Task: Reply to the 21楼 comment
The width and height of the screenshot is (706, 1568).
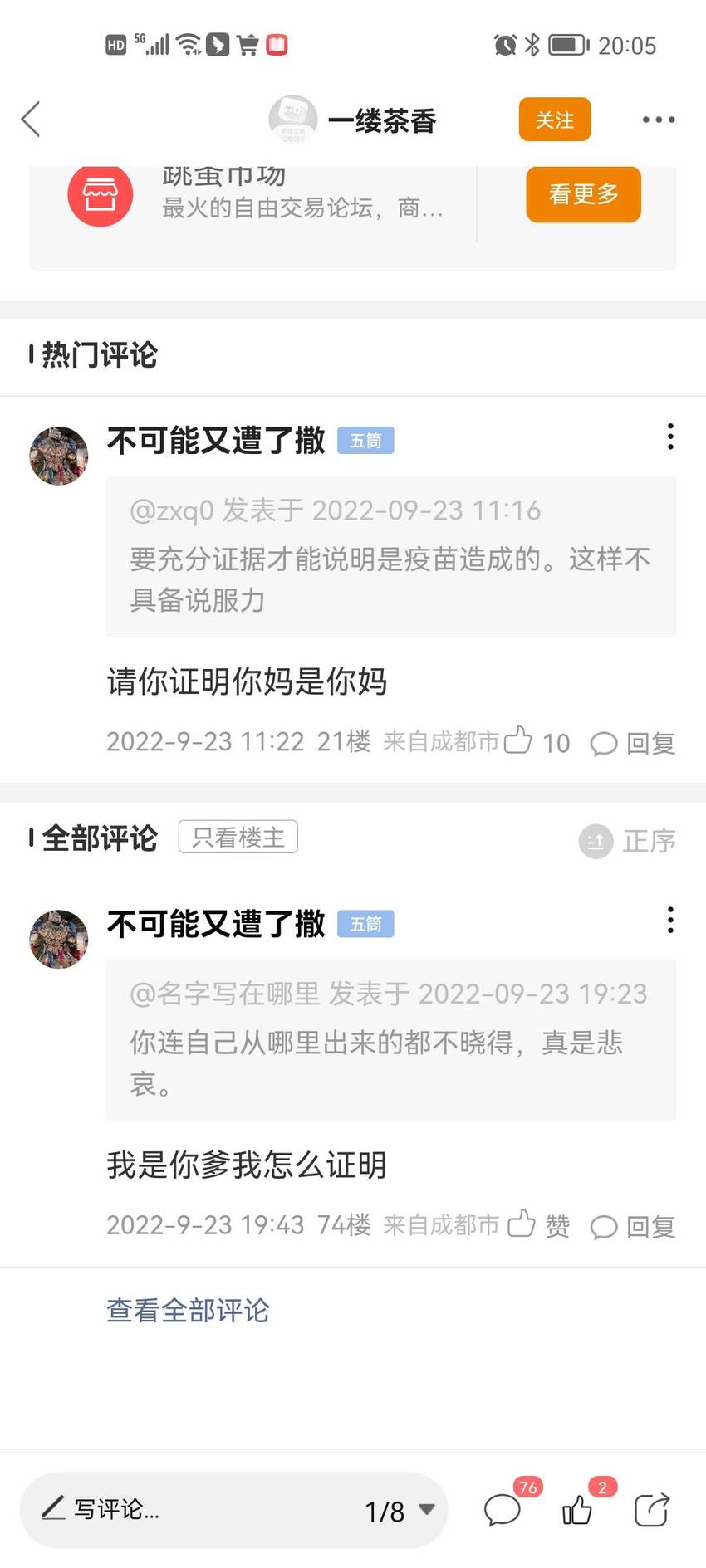Action: point(632,743)
